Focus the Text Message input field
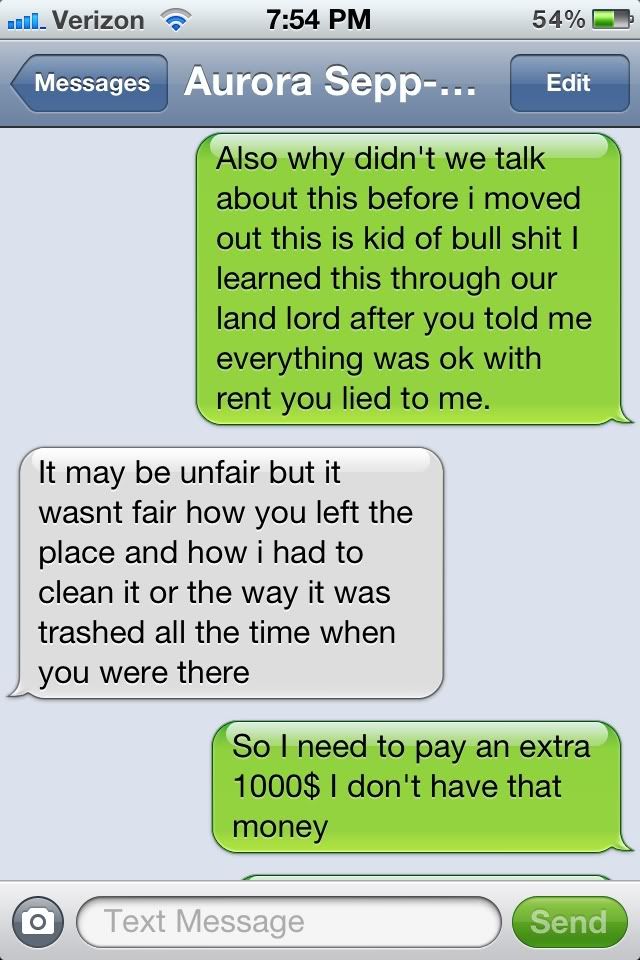640x960 pixels. click(288, 921)
